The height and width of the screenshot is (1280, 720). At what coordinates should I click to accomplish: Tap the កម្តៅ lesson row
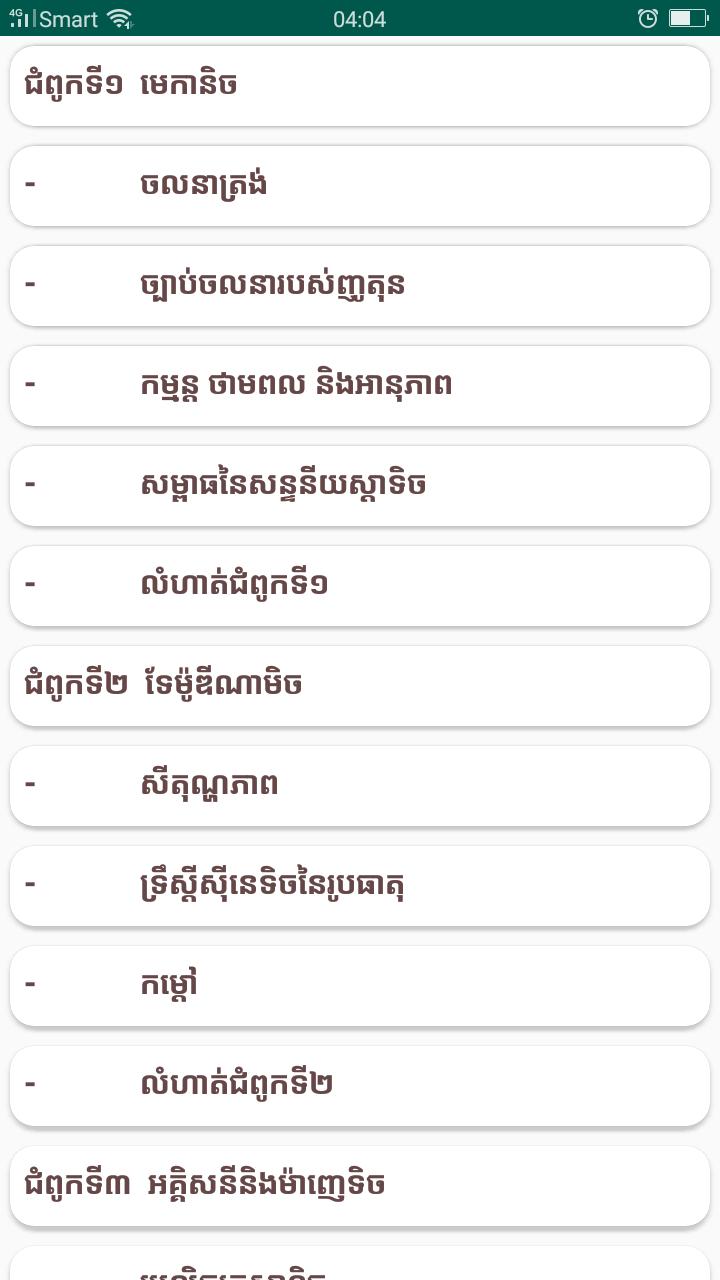360,985
